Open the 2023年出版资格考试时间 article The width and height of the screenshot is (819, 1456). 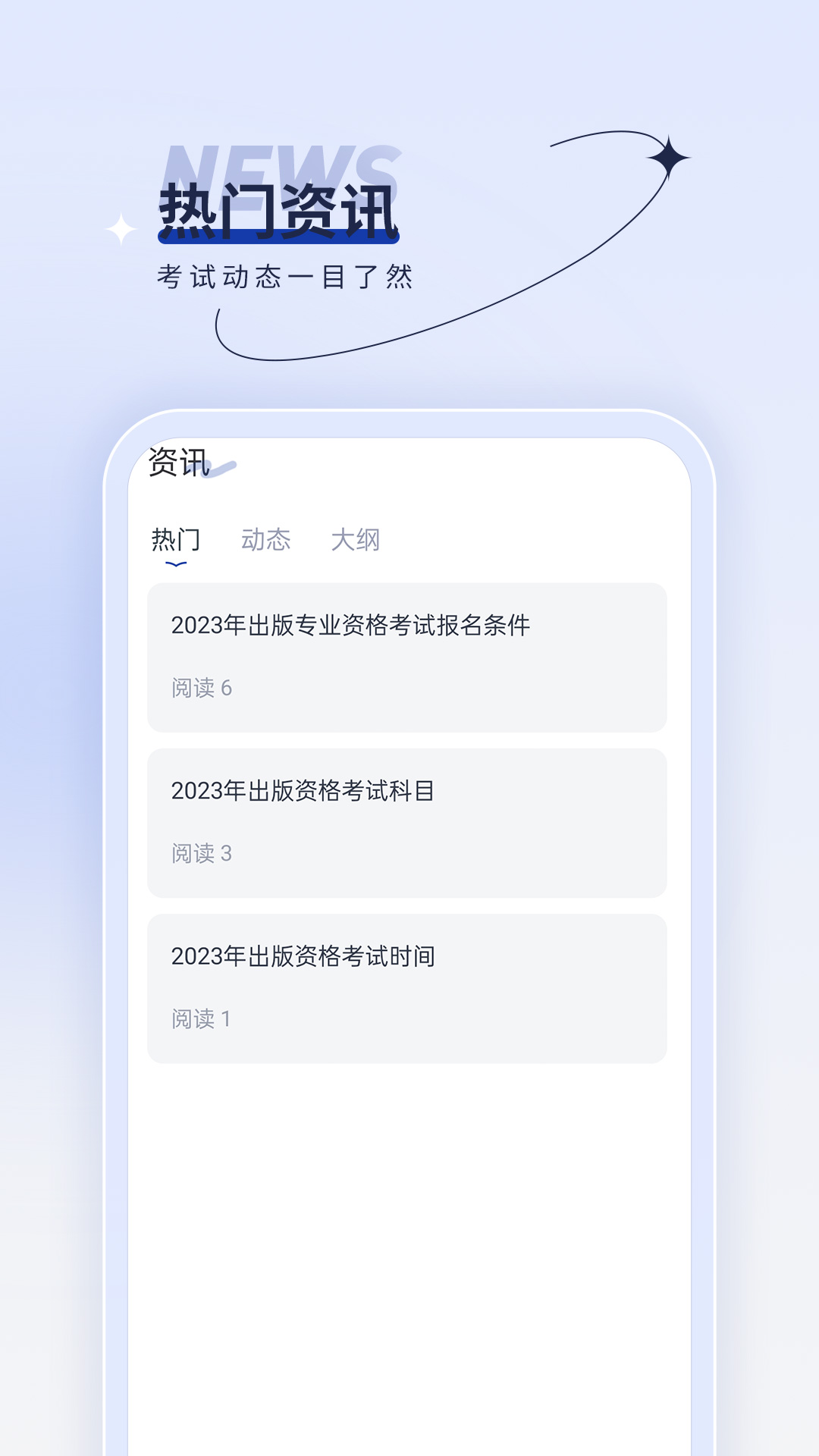pos(303,955)
